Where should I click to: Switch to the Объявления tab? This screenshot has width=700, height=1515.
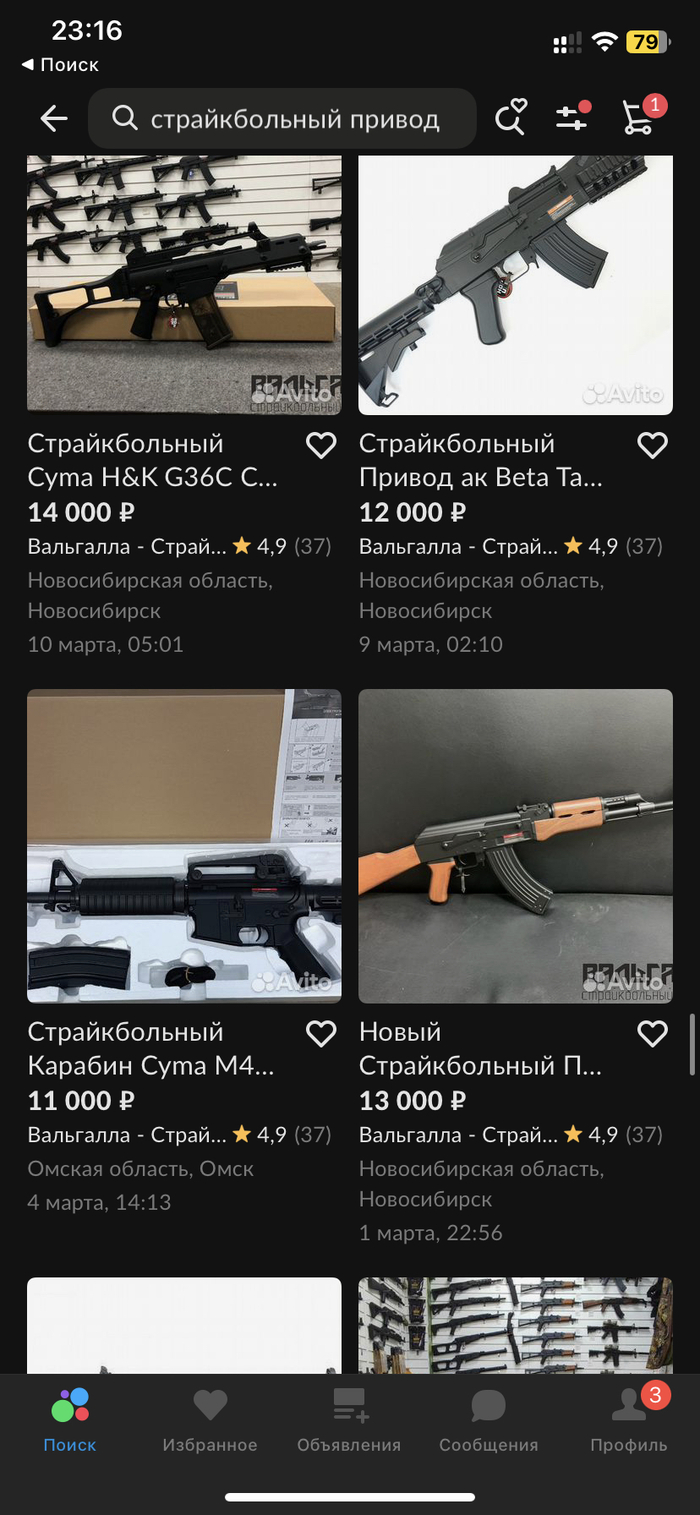tap(349, 1420)
